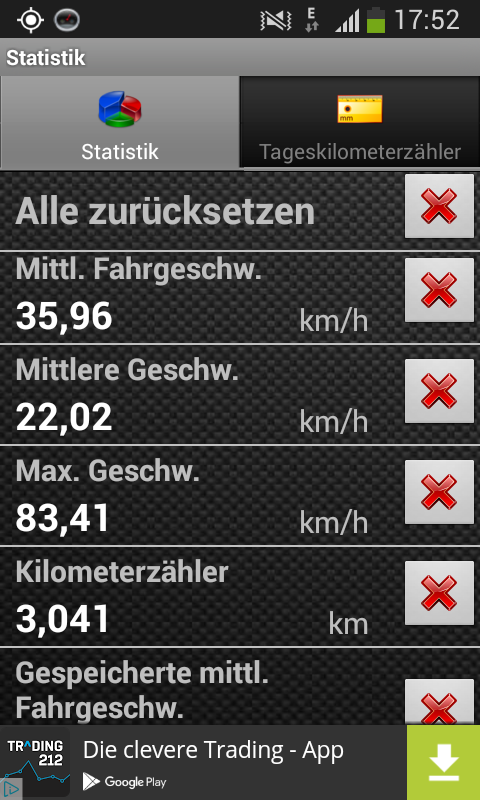480x800 pixels.
Task: Clear Gespeicherte mittl. Fahrgeschw. value
Action: (439, 703)
